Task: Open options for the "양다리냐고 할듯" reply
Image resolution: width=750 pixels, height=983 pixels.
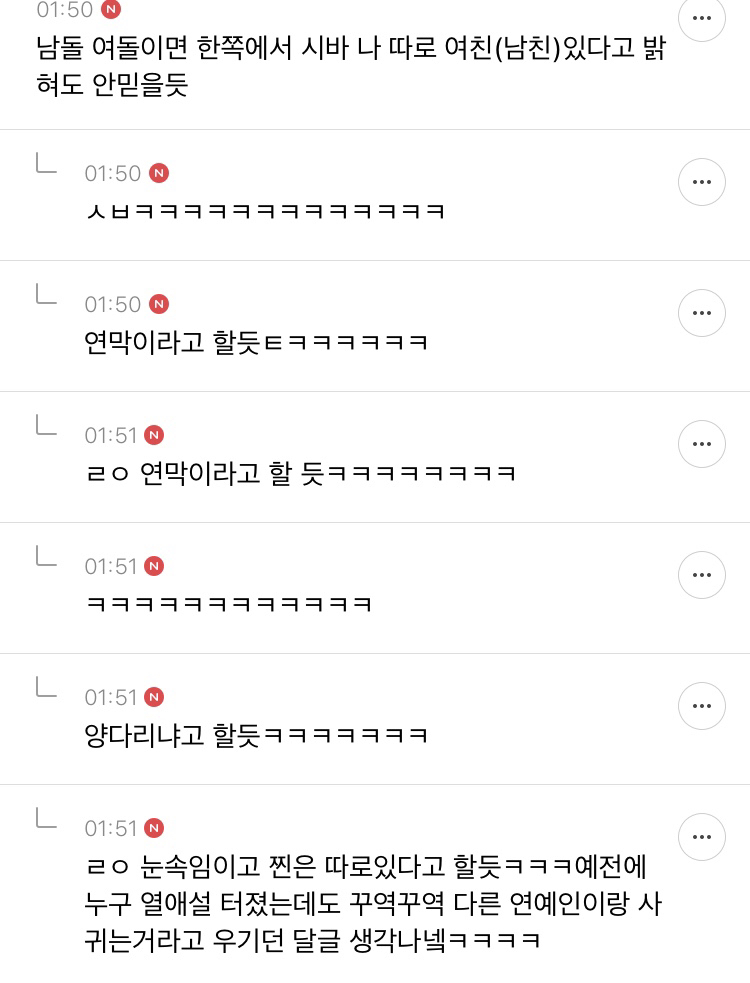Action: pyautogui.click(x=702, y=706)
